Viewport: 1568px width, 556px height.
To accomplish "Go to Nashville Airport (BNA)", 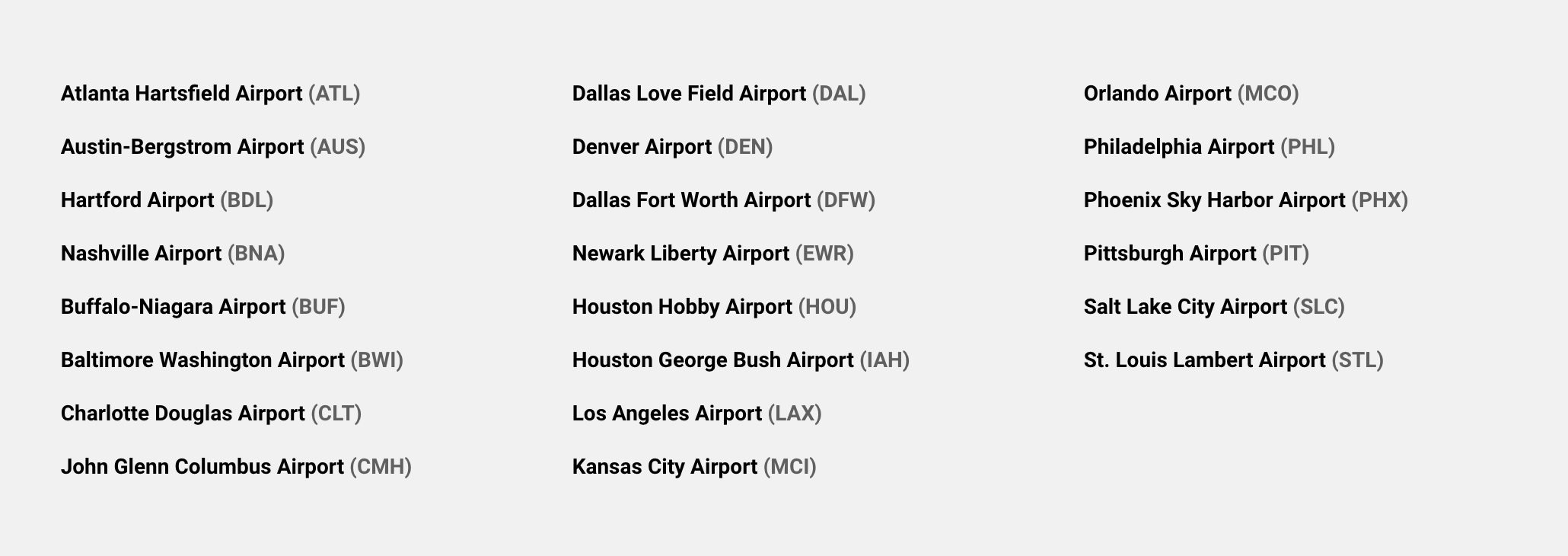I will [x=173, y=254].
